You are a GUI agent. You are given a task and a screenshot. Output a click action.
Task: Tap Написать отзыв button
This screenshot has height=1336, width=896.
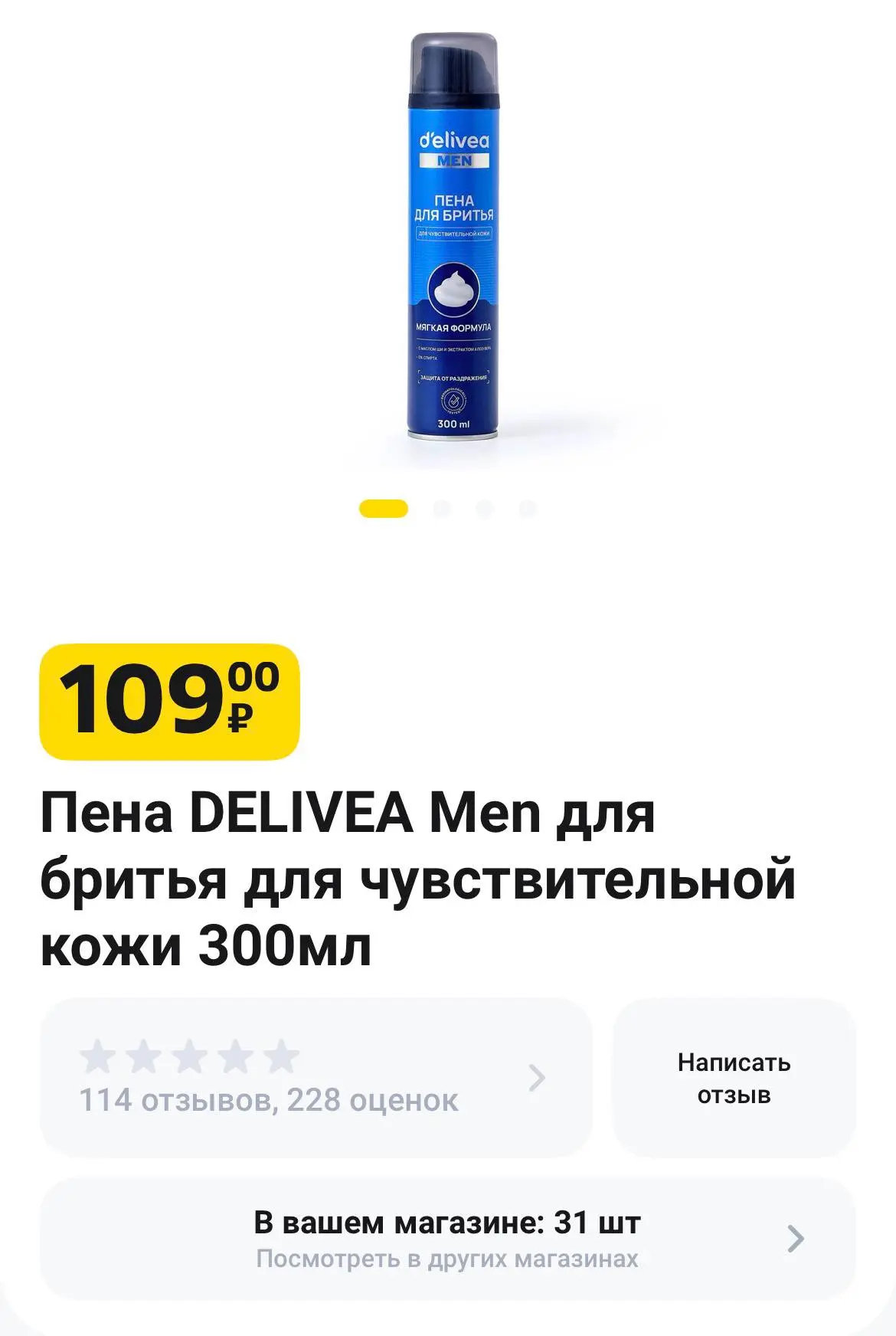(x=734, y=1077)
